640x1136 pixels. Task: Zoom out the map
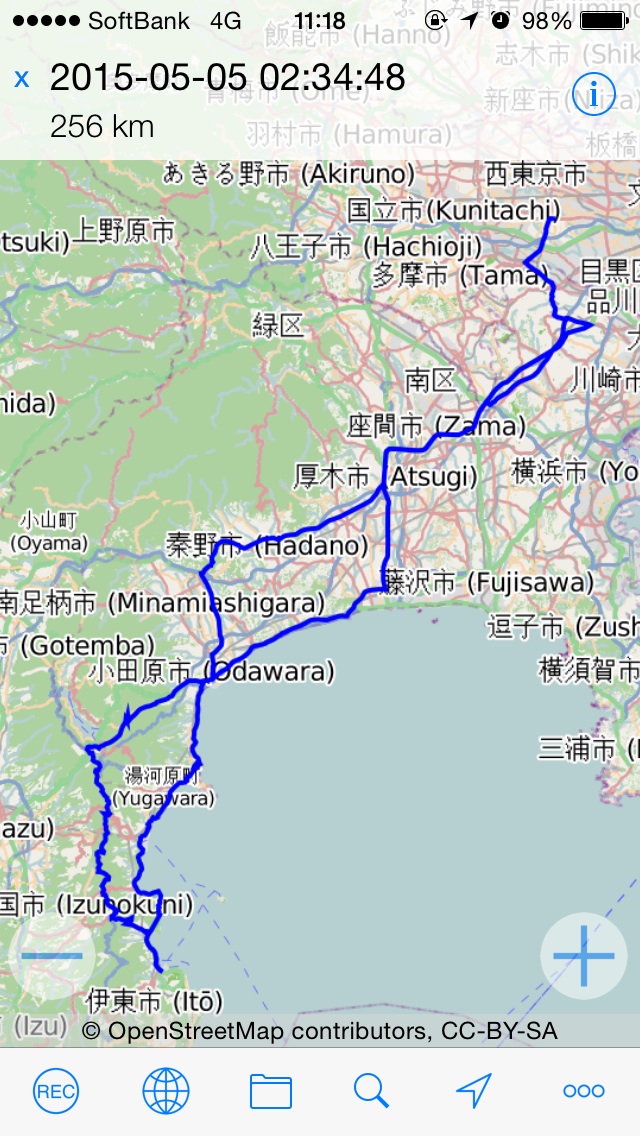click(x=51, y=957)
